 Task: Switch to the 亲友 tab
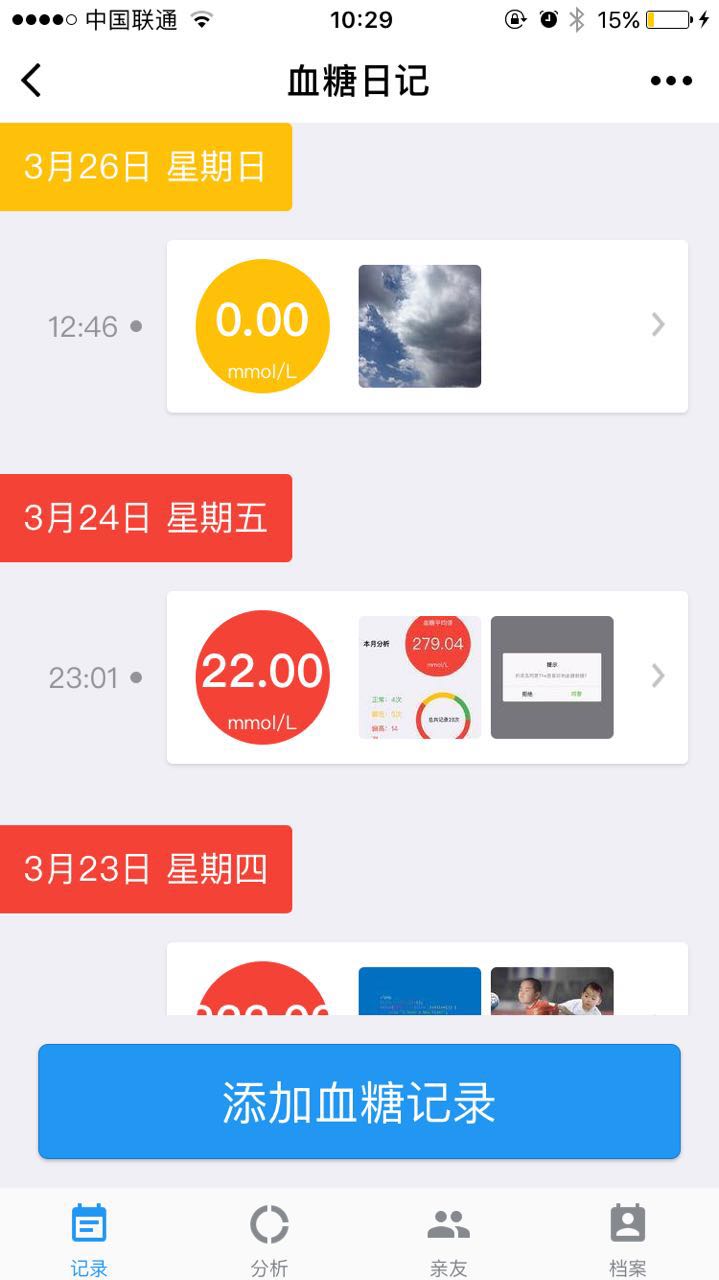pyautogui.click(x=448, y=1238)
